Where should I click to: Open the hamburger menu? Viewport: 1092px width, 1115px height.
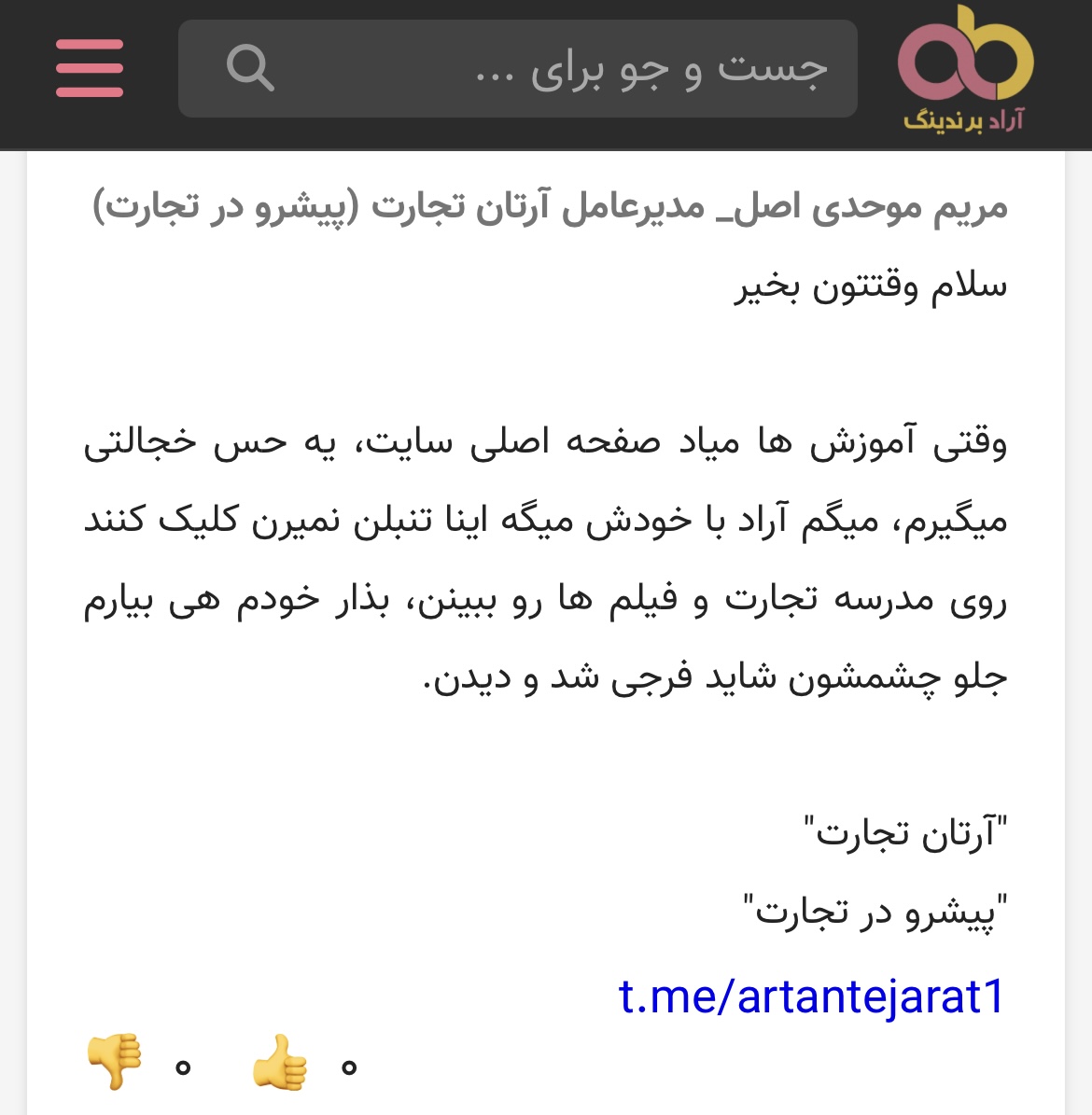(x=90, y=68)
